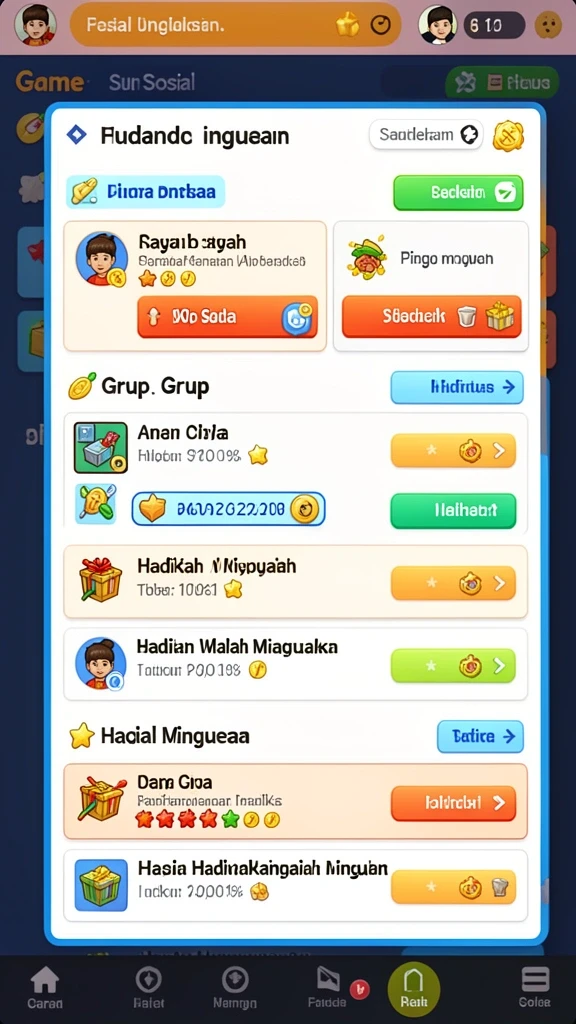Tap the Fesial Ungloksan orange banner
The image size is (576, 1024).
pyautogui.click(x=236, y=25)
